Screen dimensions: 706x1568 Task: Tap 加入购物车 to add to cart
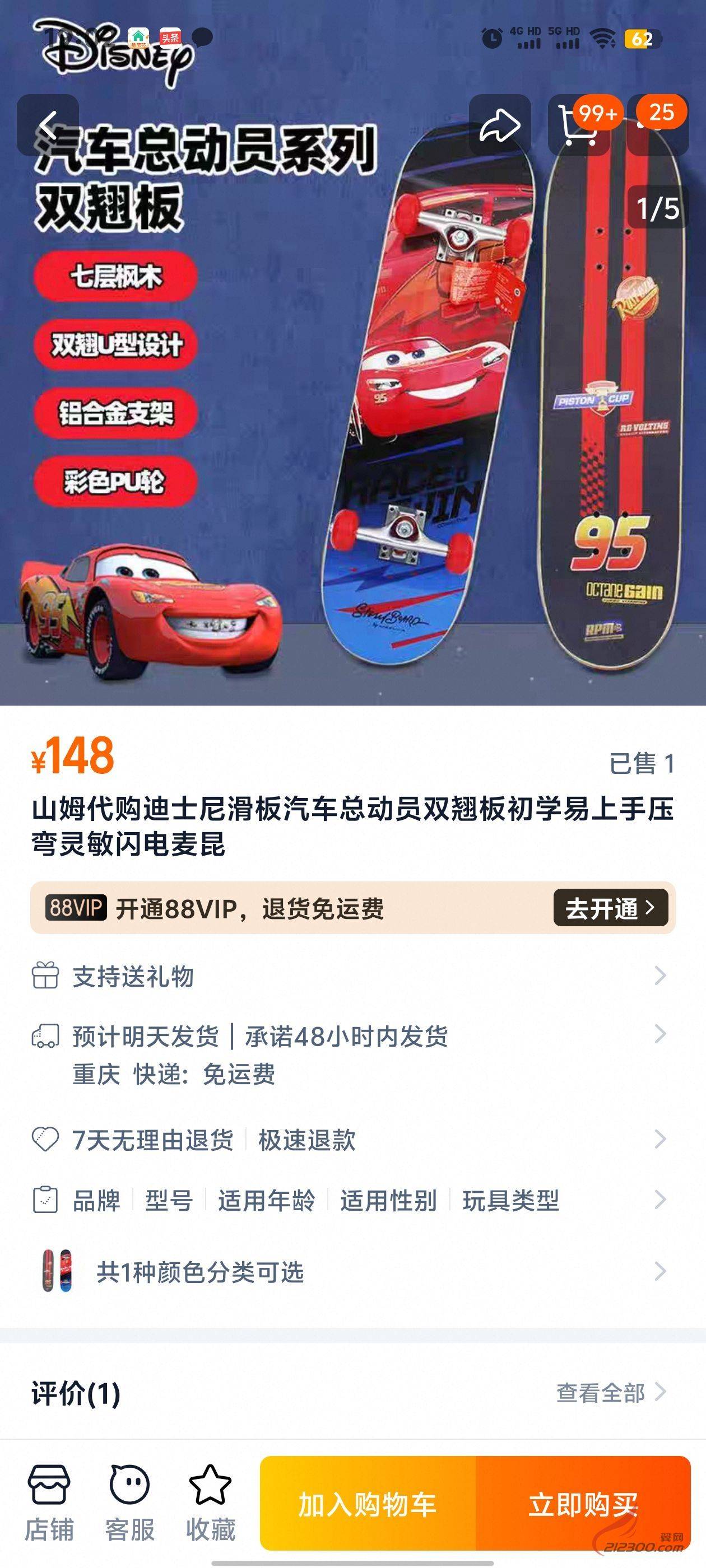(x=368, y=1504)
